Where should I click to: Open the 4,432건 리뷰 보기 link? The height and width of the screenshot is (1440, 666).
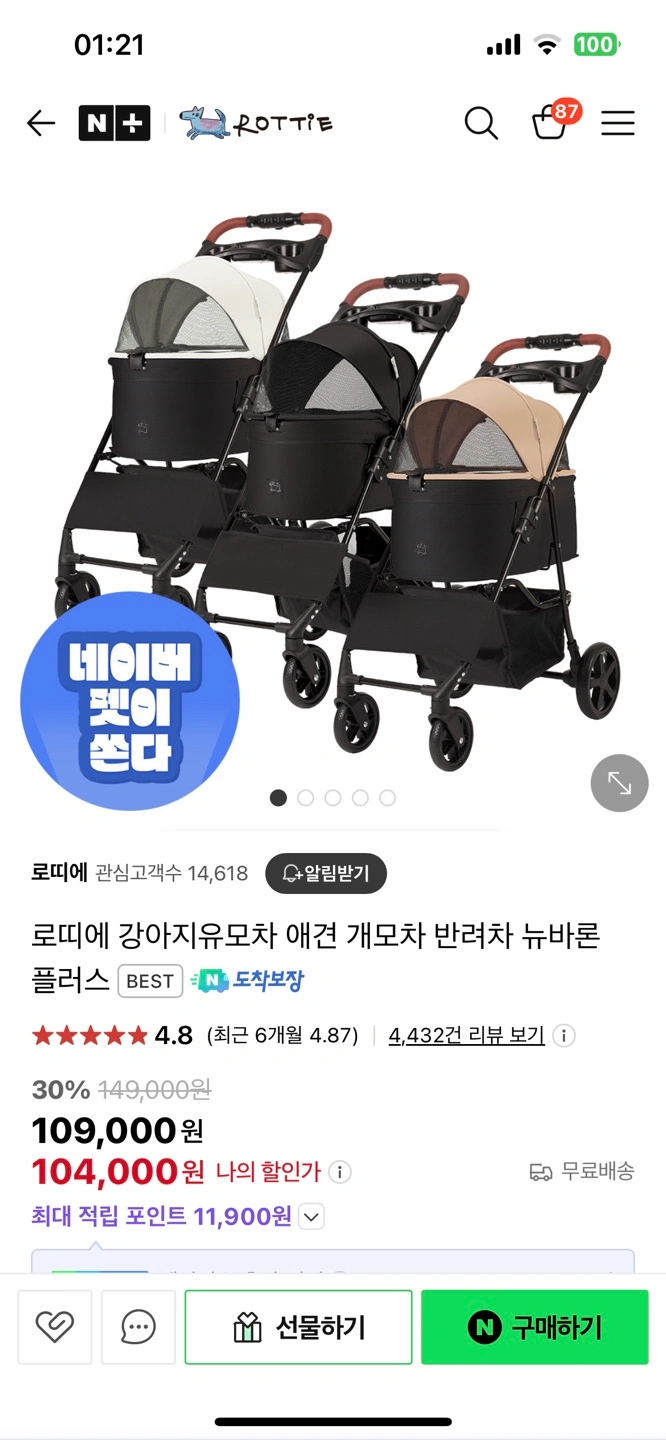[x=466, y=1035]
